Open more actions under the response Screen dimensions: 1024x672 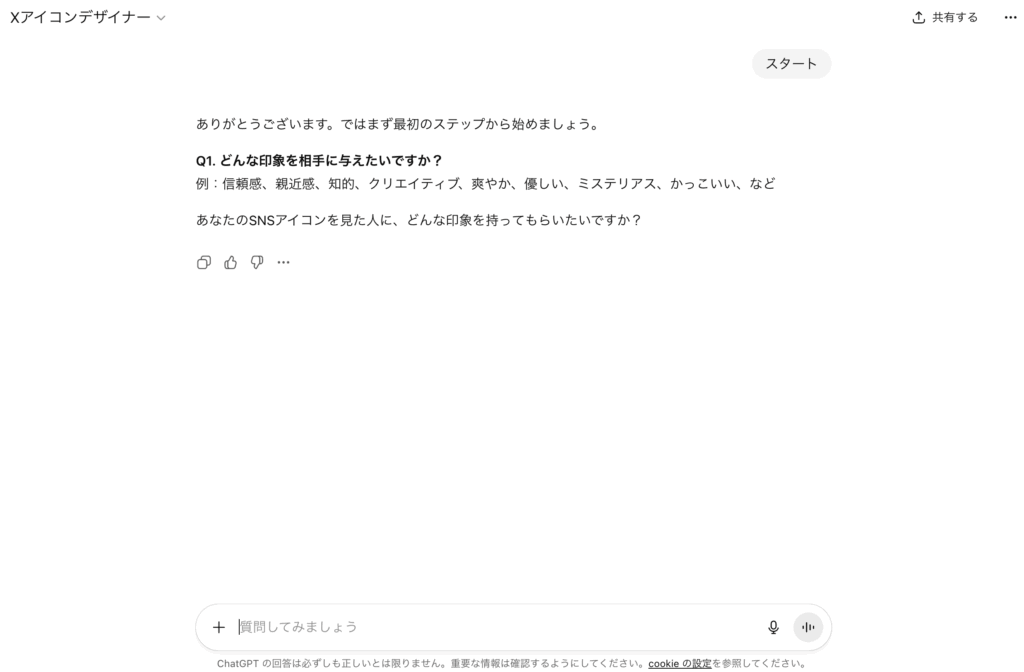click(284, 263)
